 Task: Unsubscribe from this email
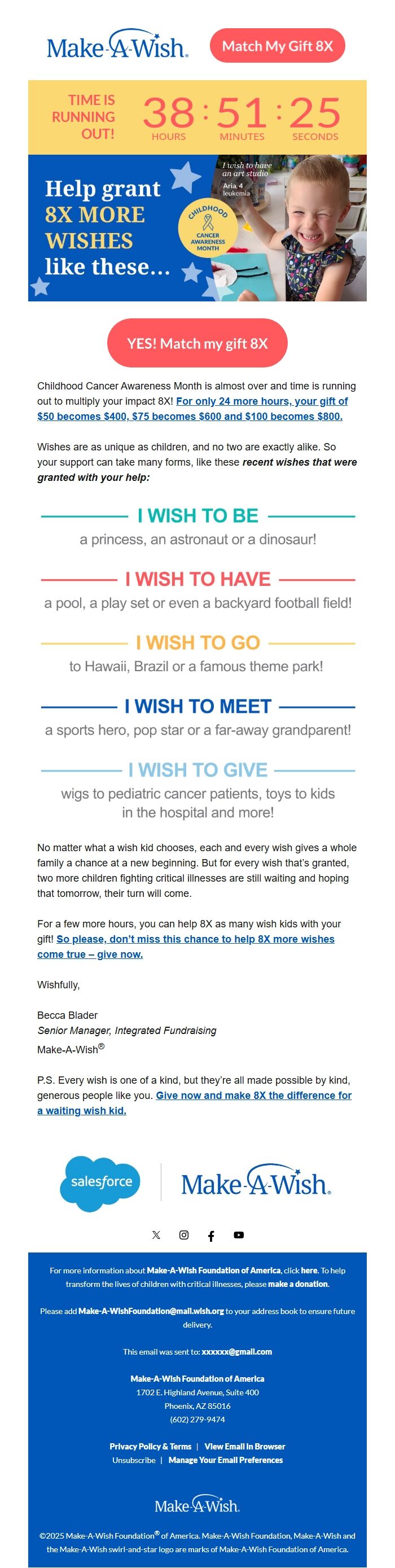pyautogui.click(x=133, y=1460)
